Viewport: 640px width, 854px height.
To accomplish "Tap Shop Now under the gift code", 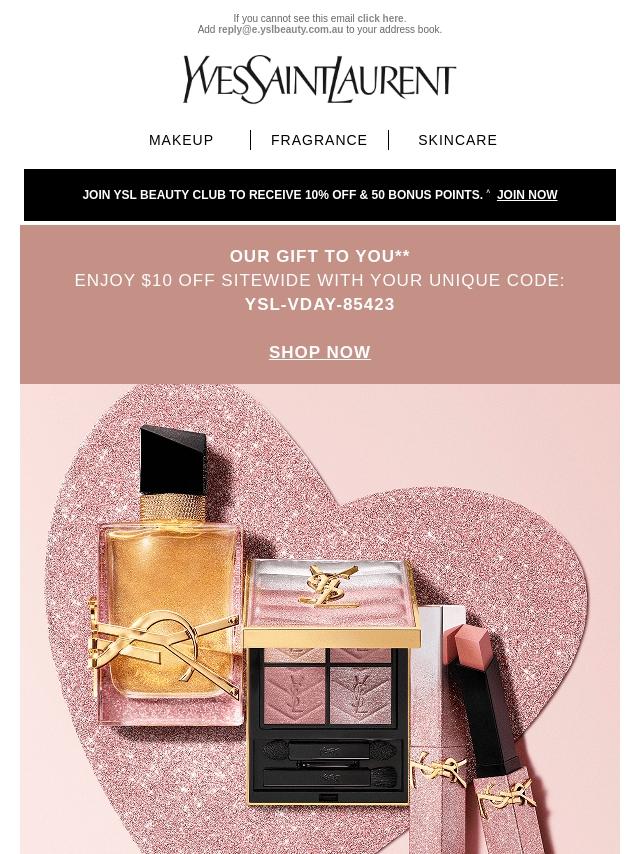I will click(319, 352).
